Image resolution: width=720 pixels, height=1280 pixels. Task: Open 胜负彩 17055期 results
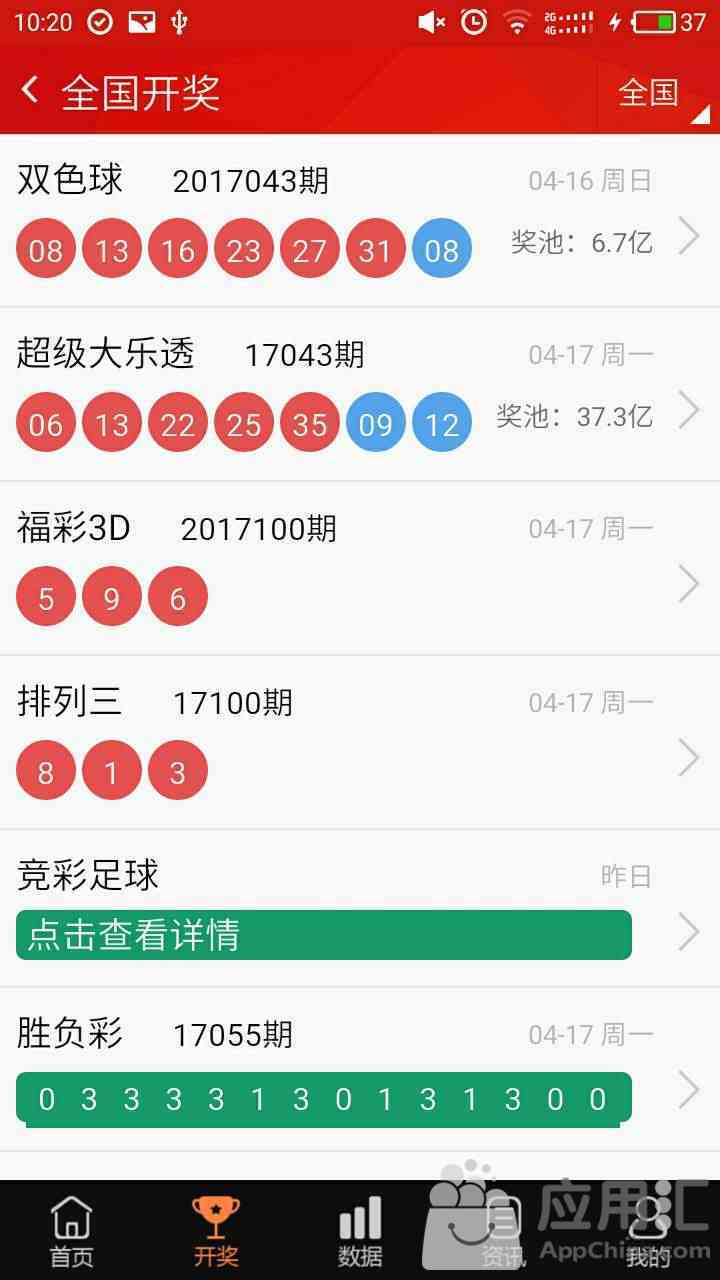pyautogui.click(x=360, y=1070)
